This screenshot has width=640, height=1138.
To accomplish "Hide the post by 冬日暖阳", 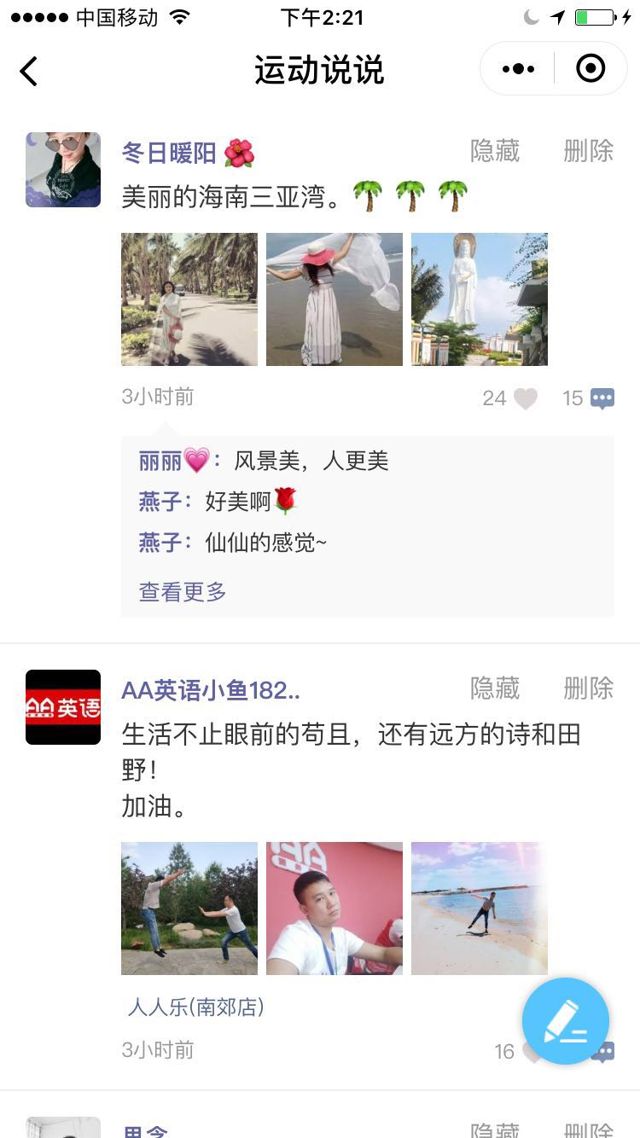I will [x=495, y=151].
